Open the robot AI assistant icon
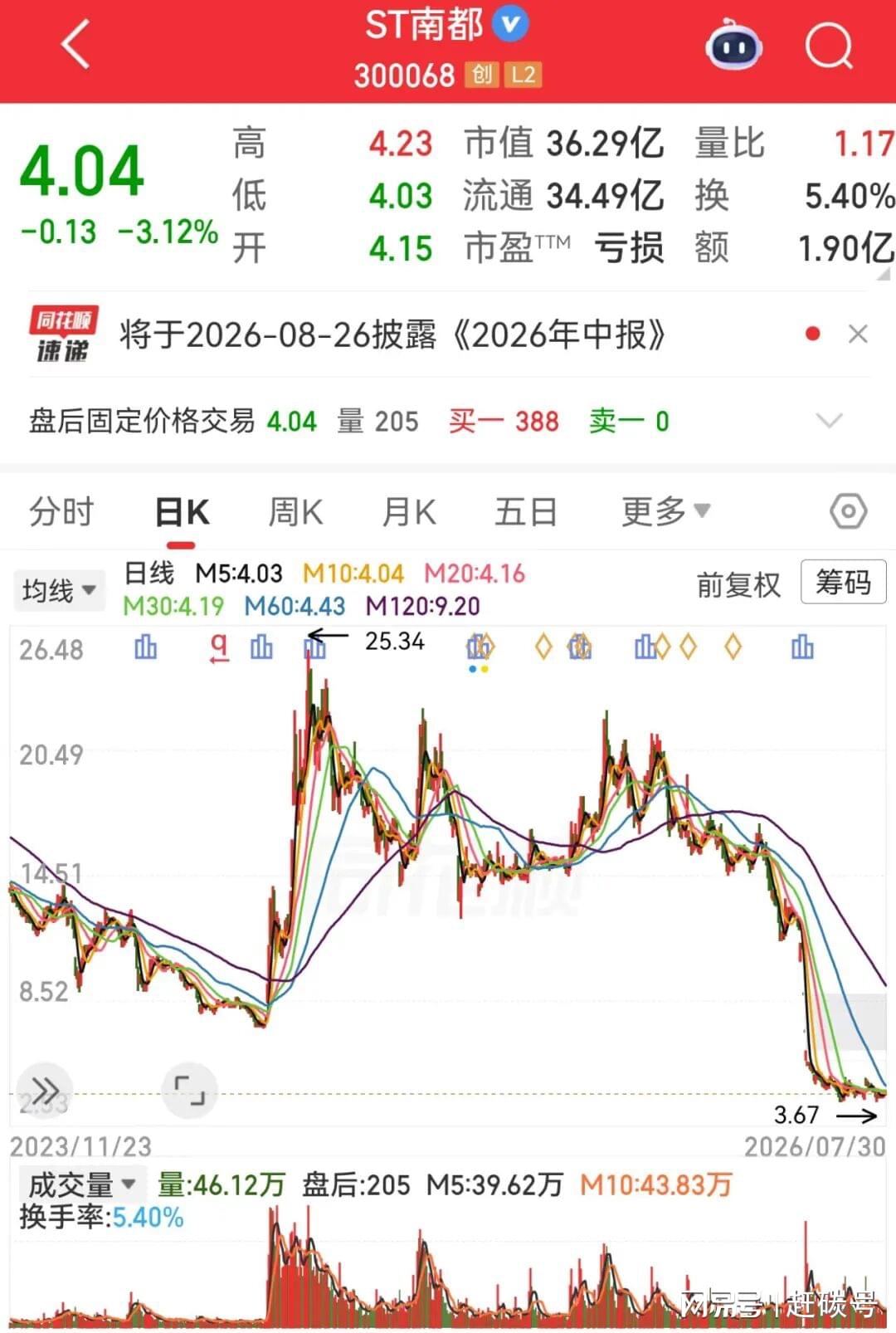The height and width of the screenshot is (1333, 896). [733, 46]
